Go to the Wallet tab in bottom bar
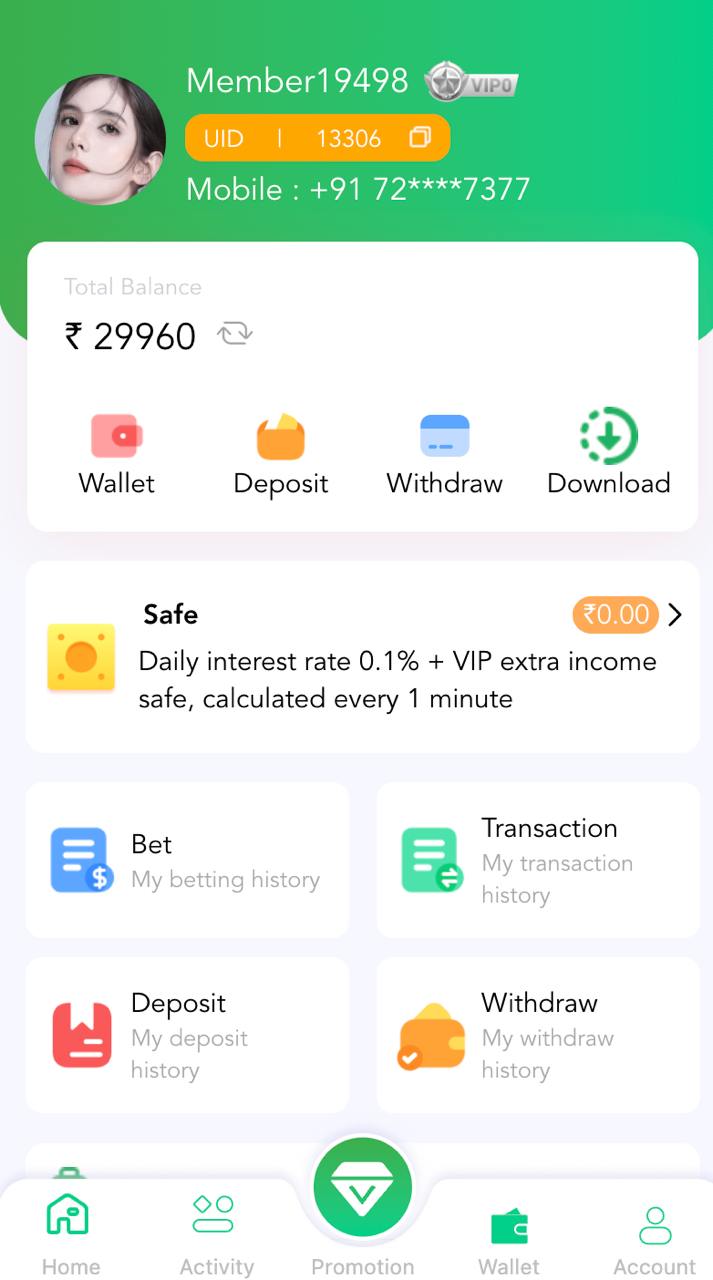 [x=508, y=1236]
